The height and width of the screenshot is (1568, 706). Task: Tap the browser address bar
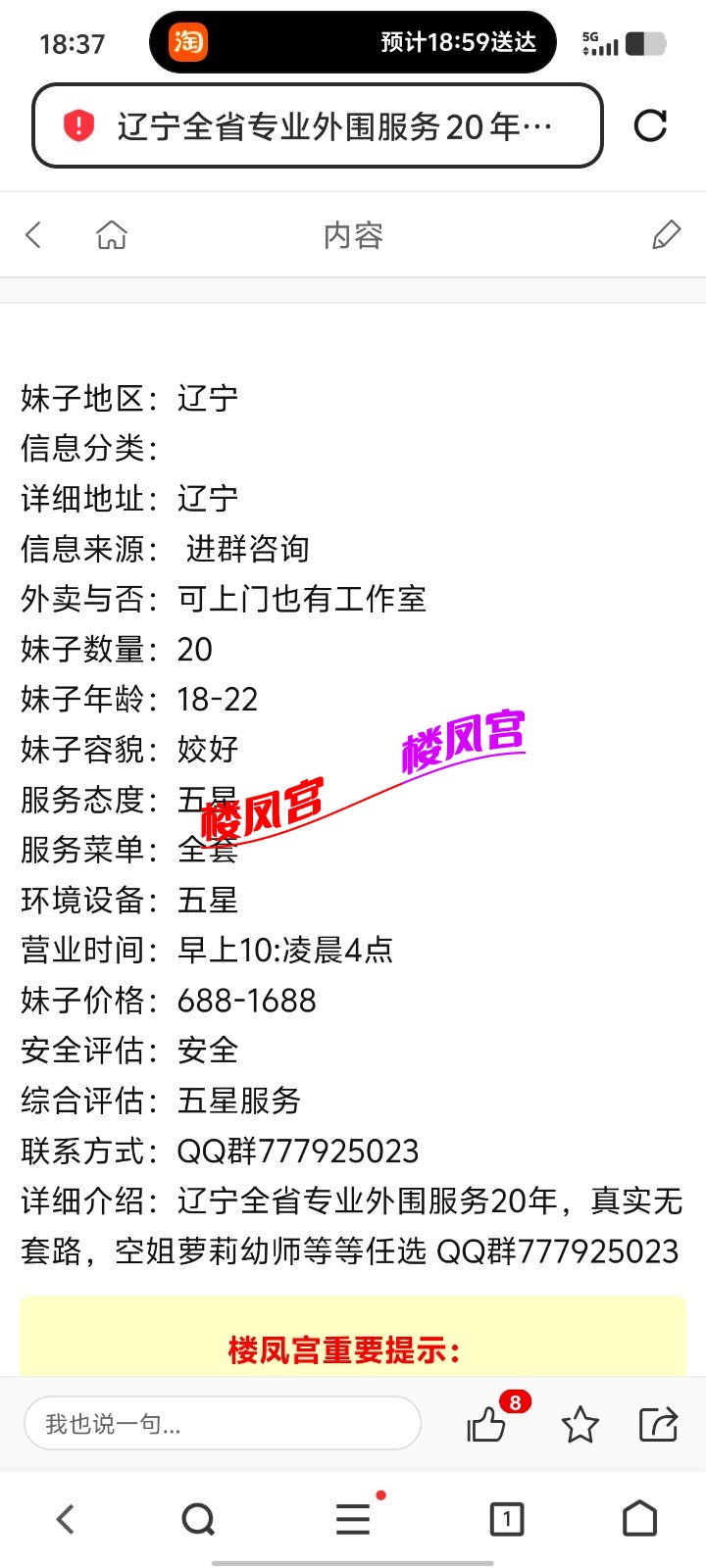click(317, 125)
